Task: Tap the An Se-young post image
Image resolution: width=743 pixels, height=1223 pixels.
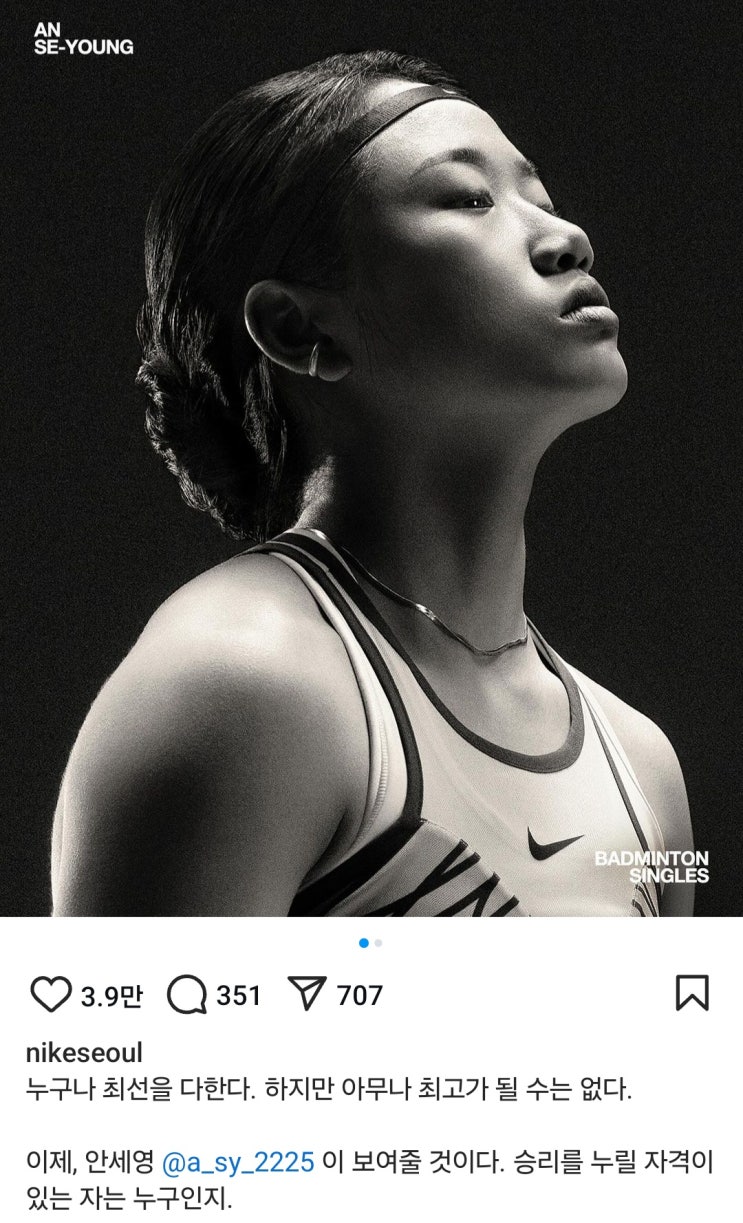Action: click(371, 458)
